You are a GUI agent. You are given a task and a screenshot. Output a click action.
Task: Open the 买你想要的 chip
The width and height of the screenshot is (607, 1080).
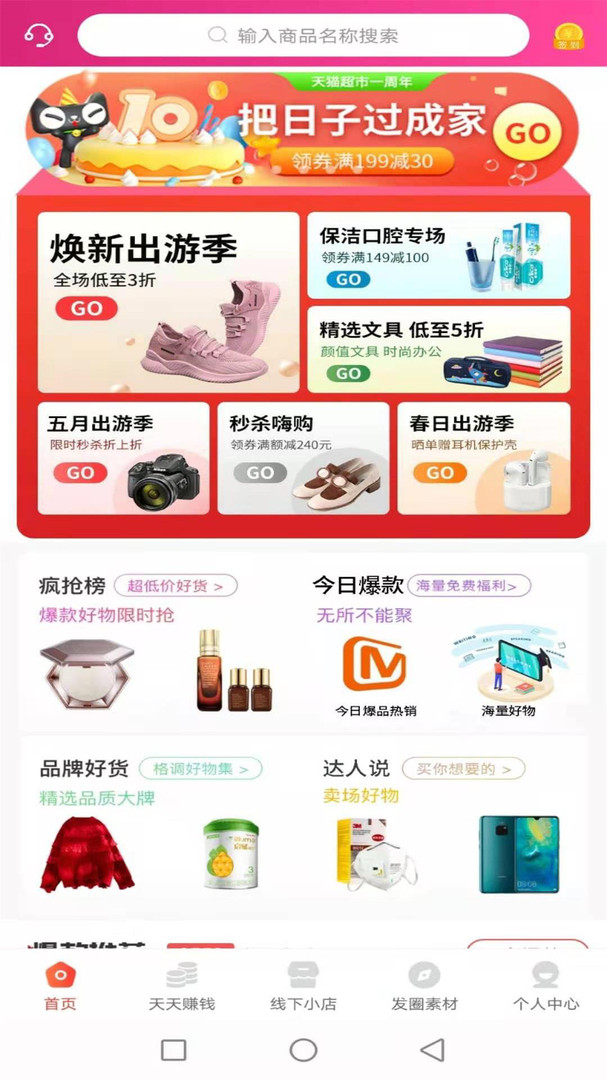point(463,768)
